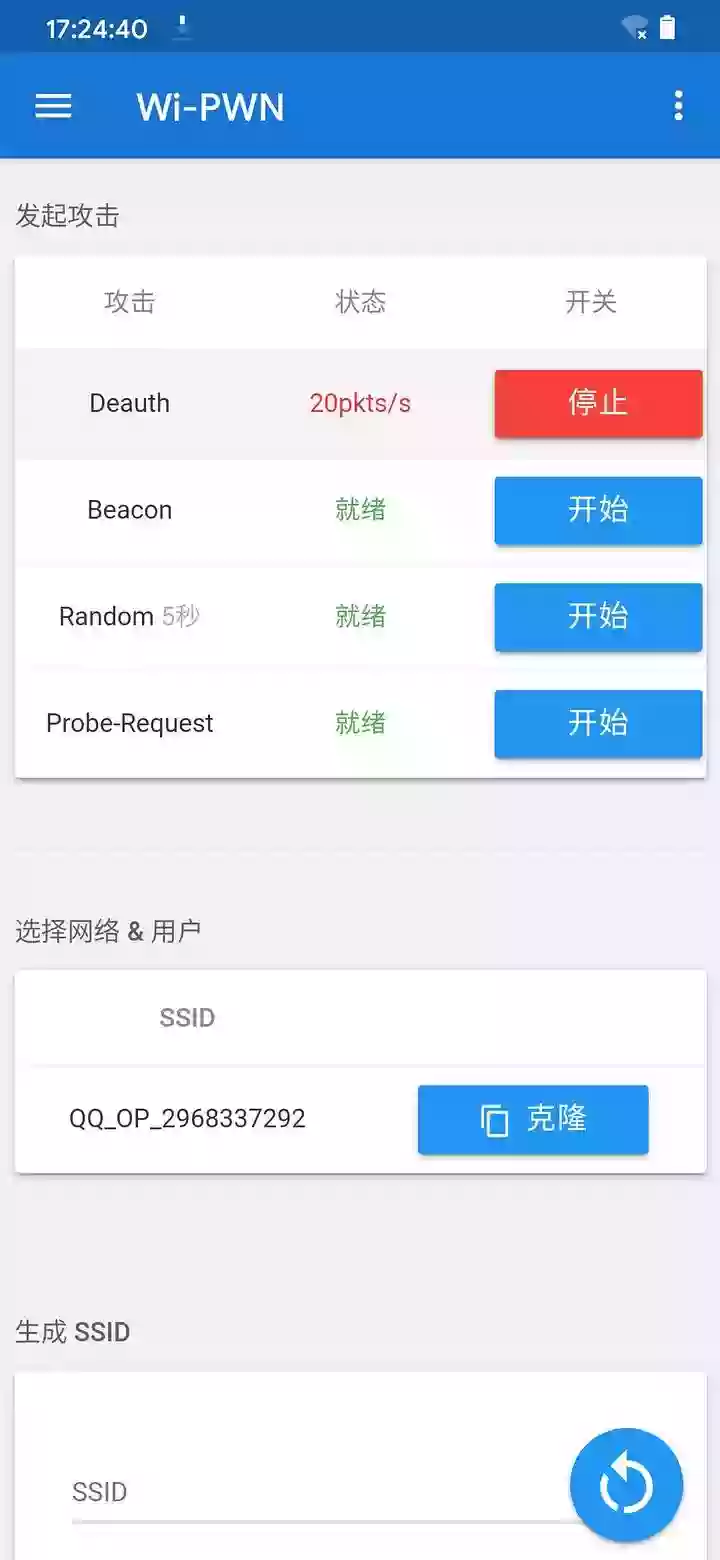Tap the refresh floating action button
Image resolution: width=720 pixels, height=1560 pixels.
click(626, 1484)
